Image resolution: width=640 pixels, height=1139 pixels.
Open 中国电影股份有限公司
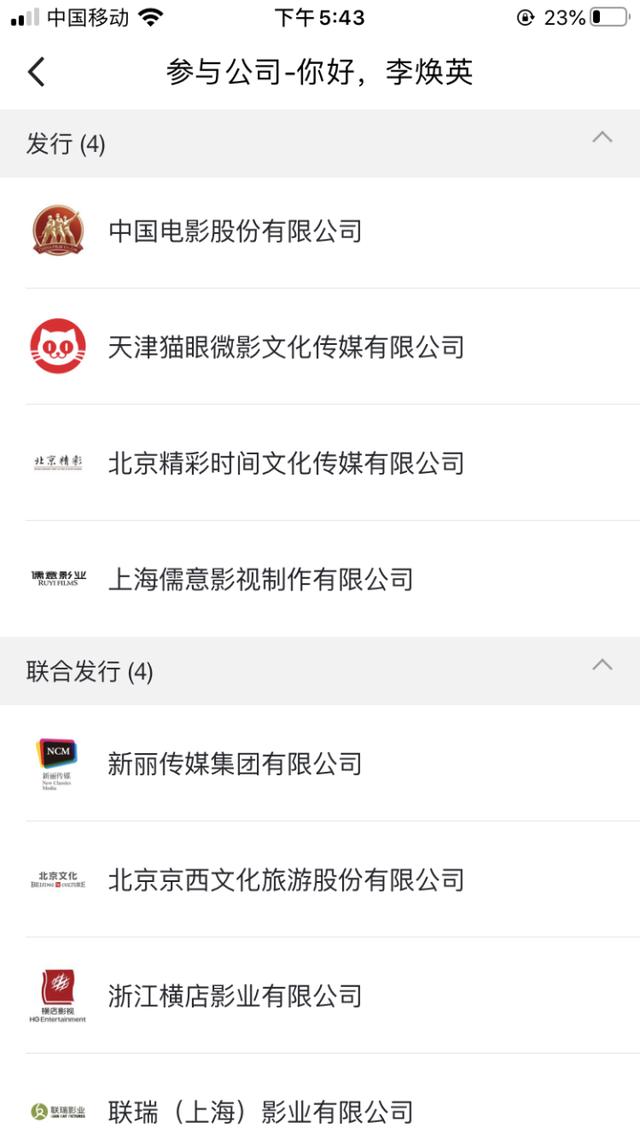click(x=320, y=231)
